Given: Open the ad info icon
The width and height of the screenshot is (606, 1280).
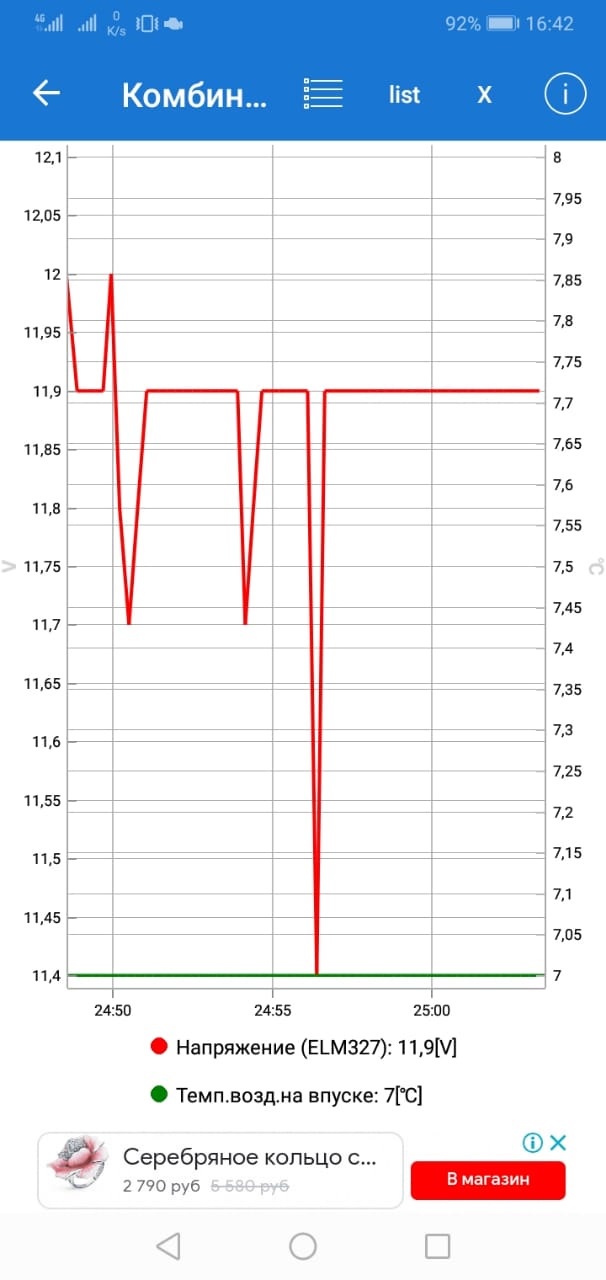Looking at the screenshot, I should [533, 1142].
